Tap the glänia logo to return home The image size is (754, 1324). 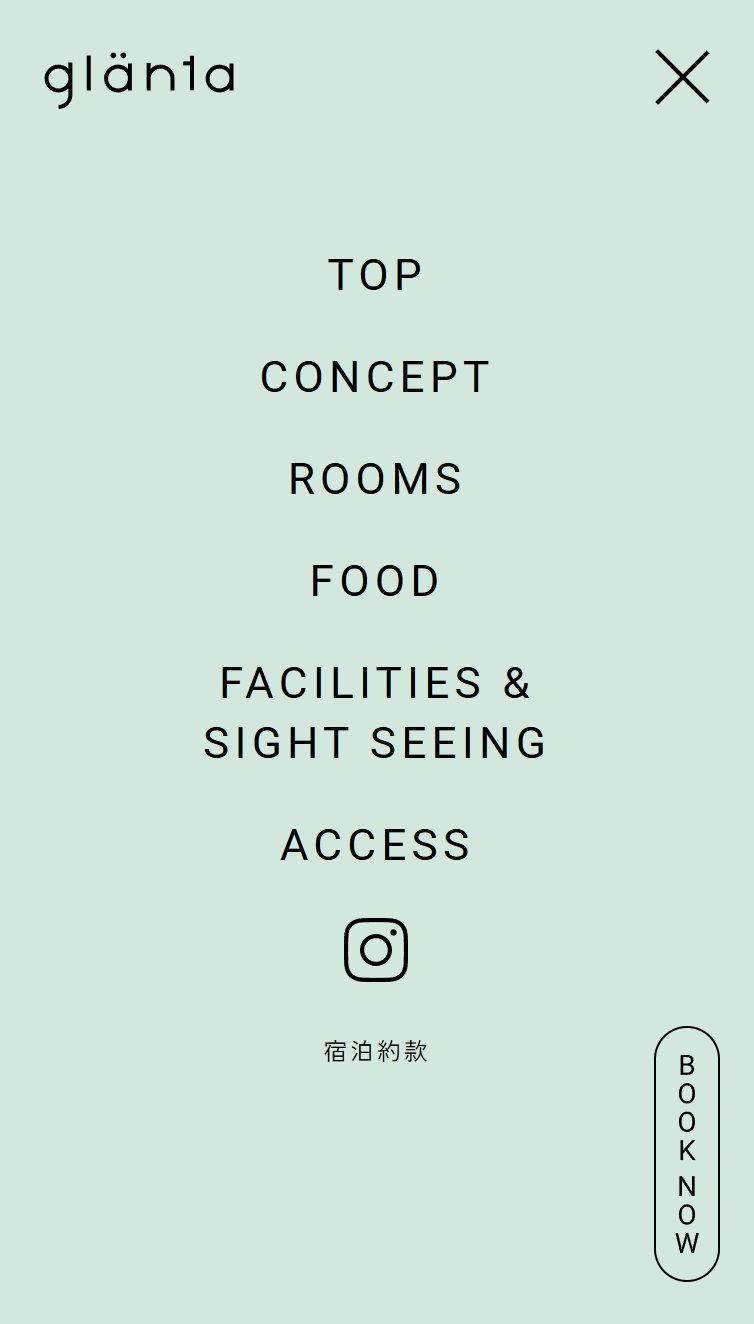pos(139,80)
